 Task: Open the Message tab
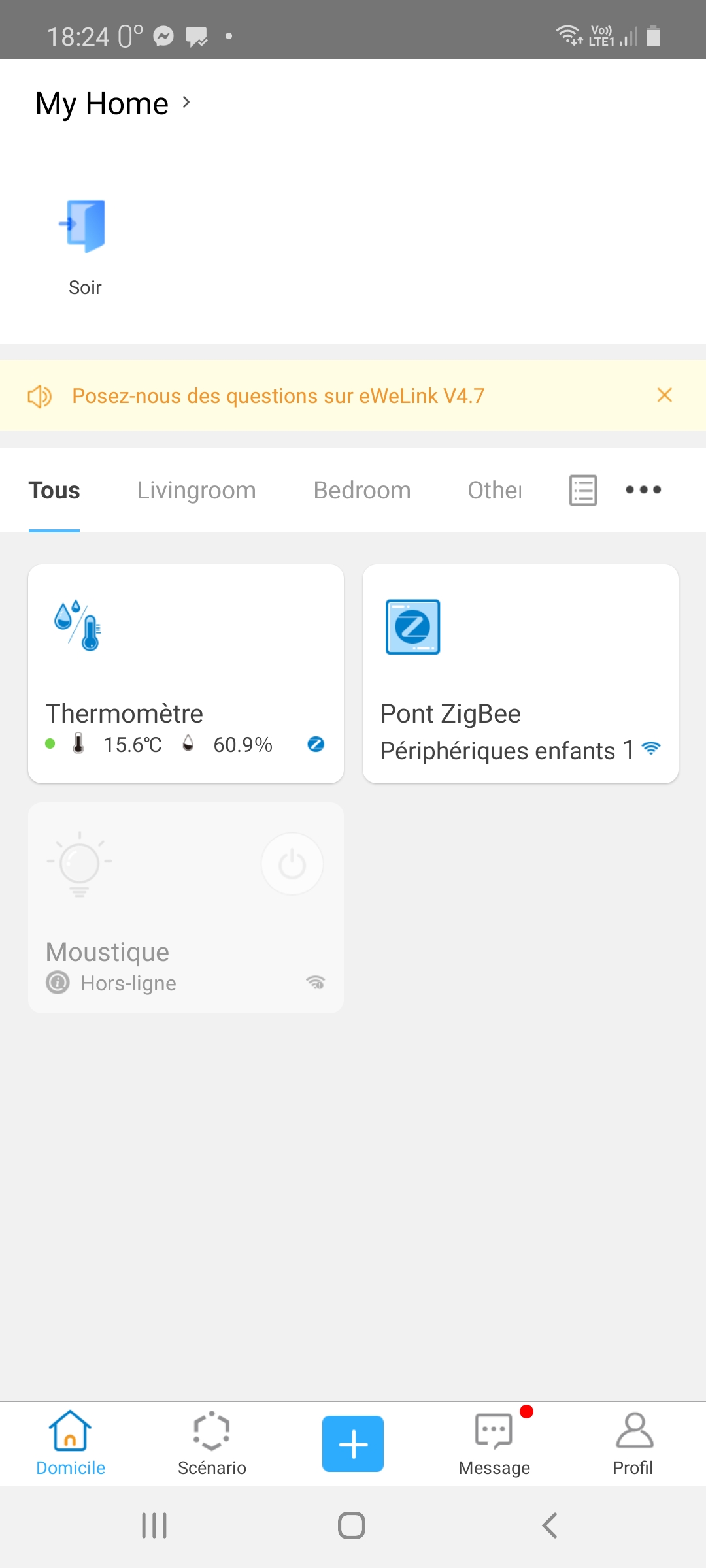(494, 1445)
